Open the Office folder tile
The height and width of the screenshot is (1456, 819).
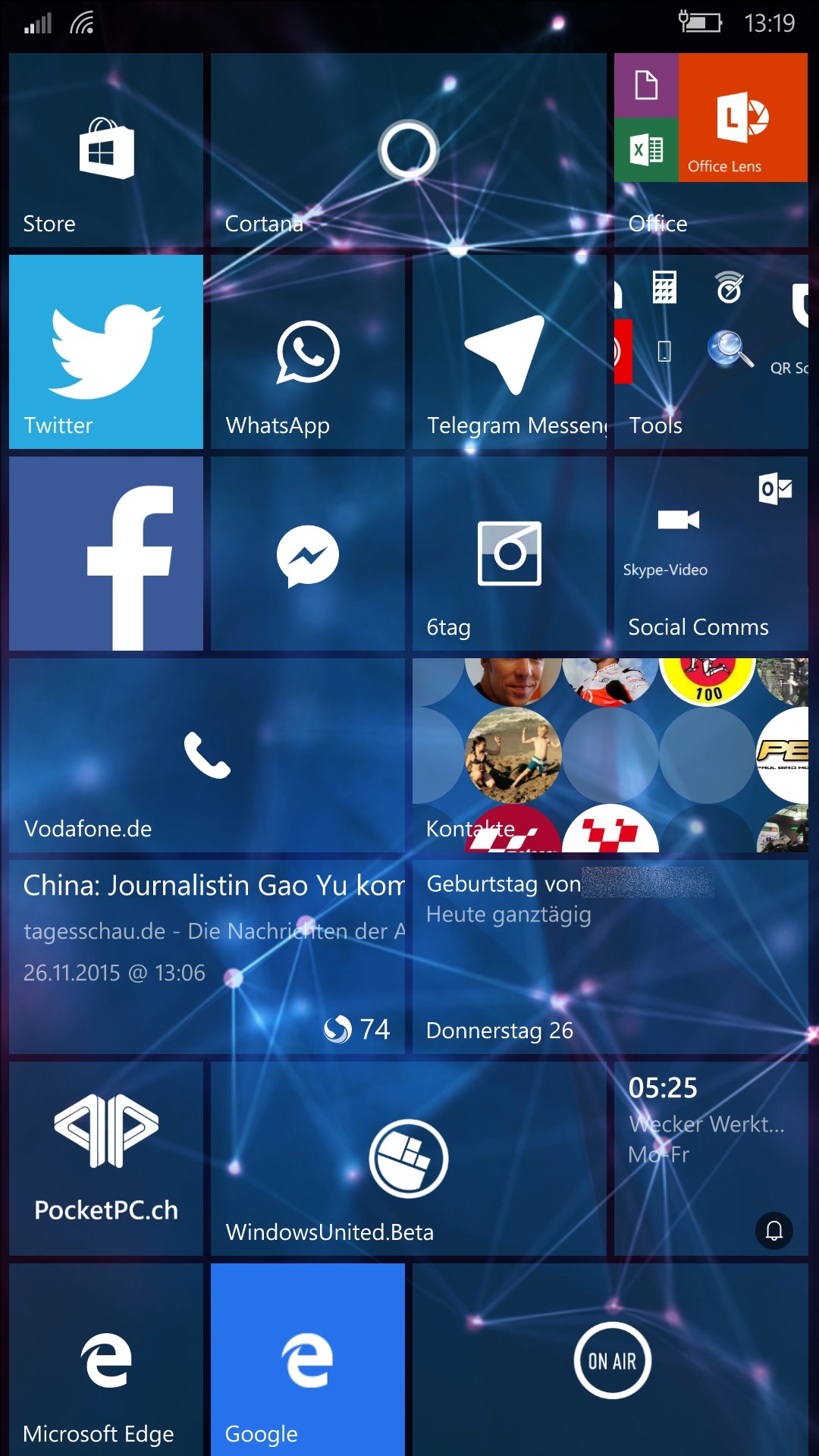711,150
